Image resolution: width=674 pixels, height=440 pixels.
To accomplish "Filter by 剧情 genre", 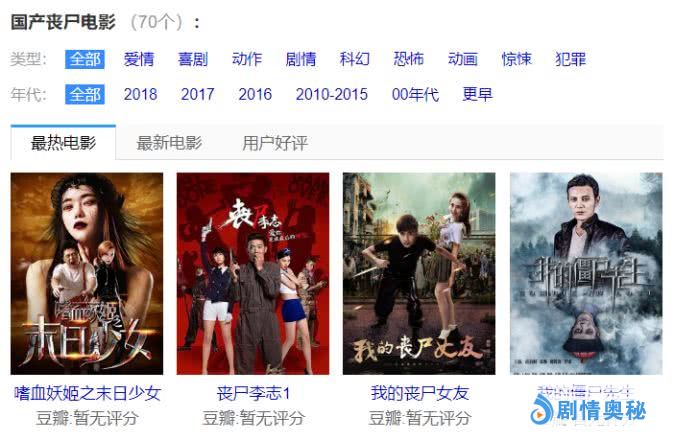I will pos(301,59).
